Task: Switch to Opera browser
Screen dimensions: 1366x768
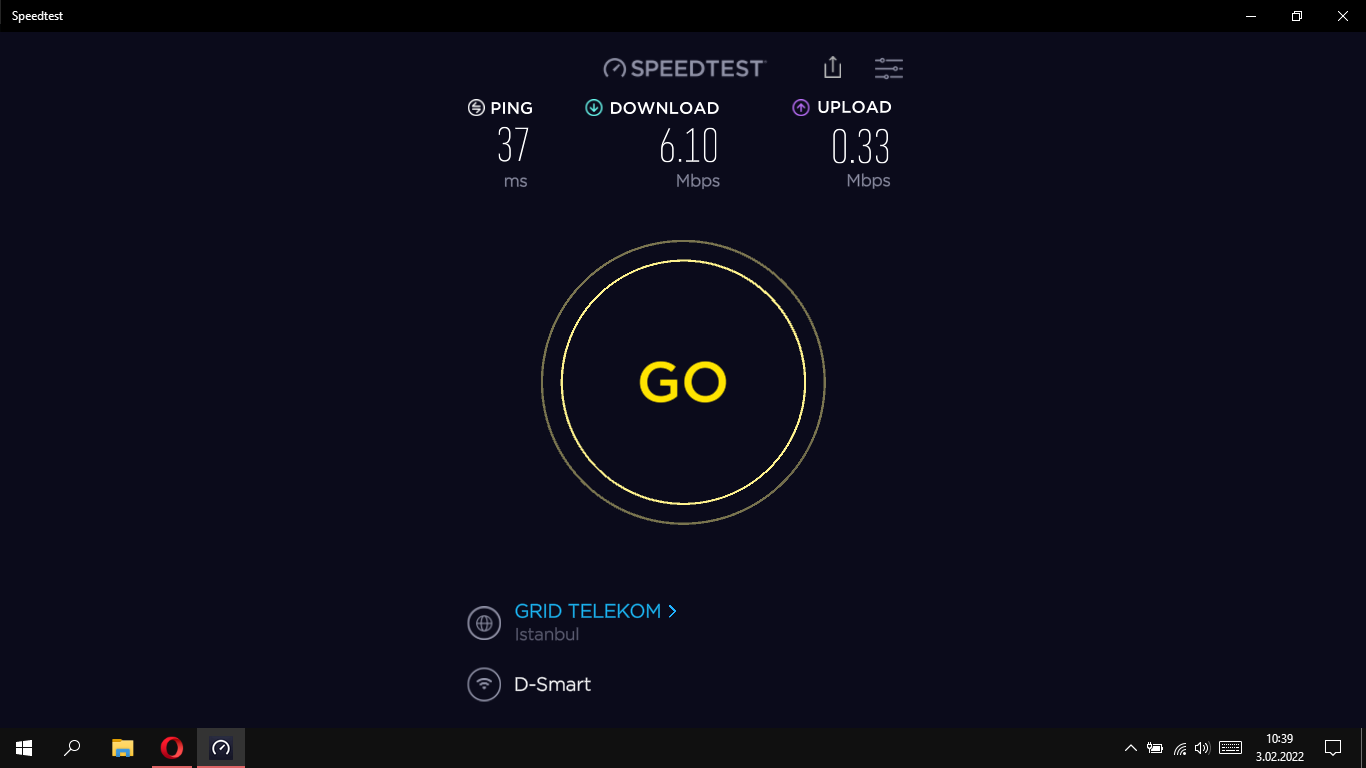Action: 171,747
